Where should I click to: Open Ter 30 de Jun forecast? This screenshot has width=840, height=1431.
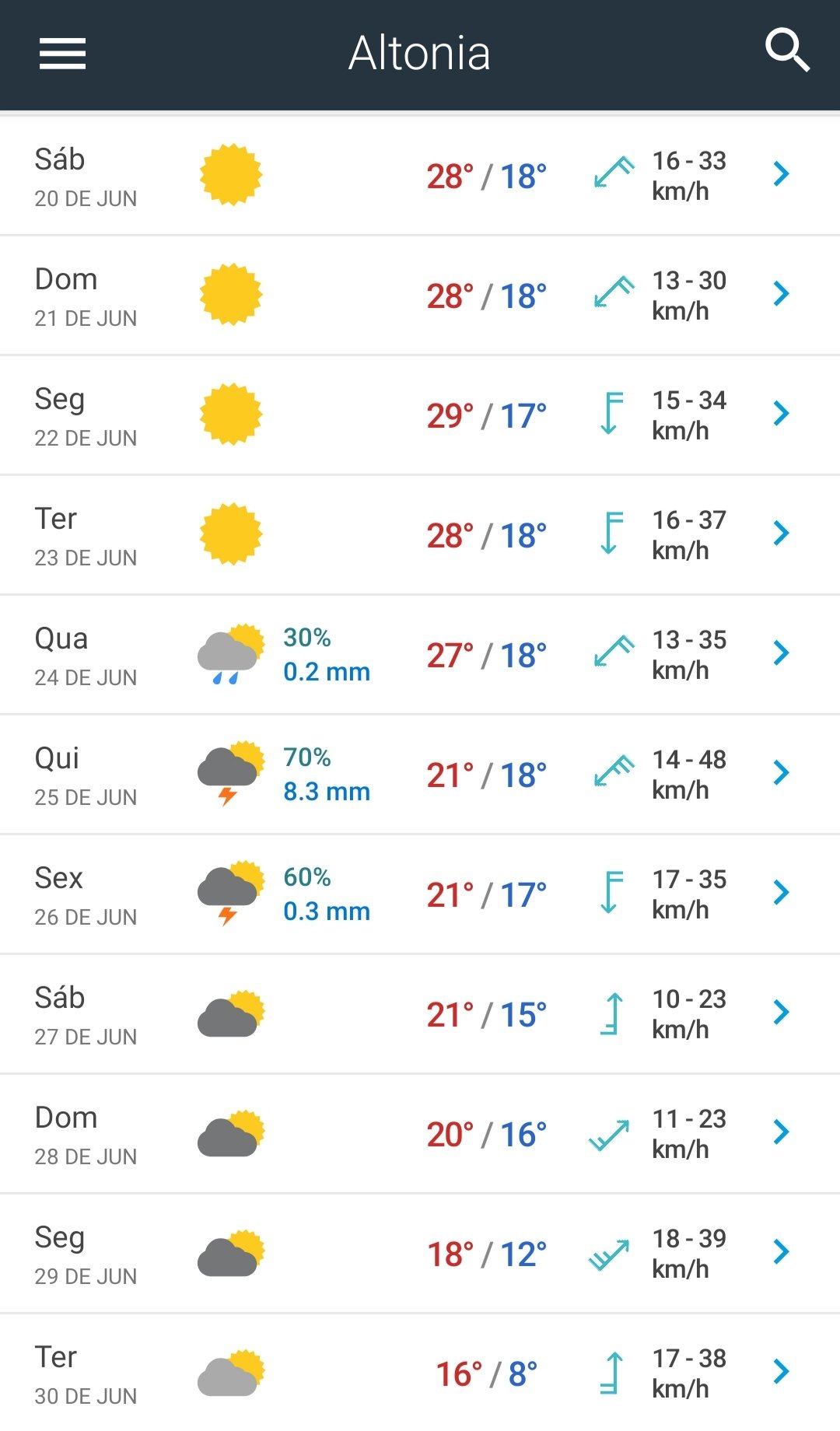pos(420,1373)
